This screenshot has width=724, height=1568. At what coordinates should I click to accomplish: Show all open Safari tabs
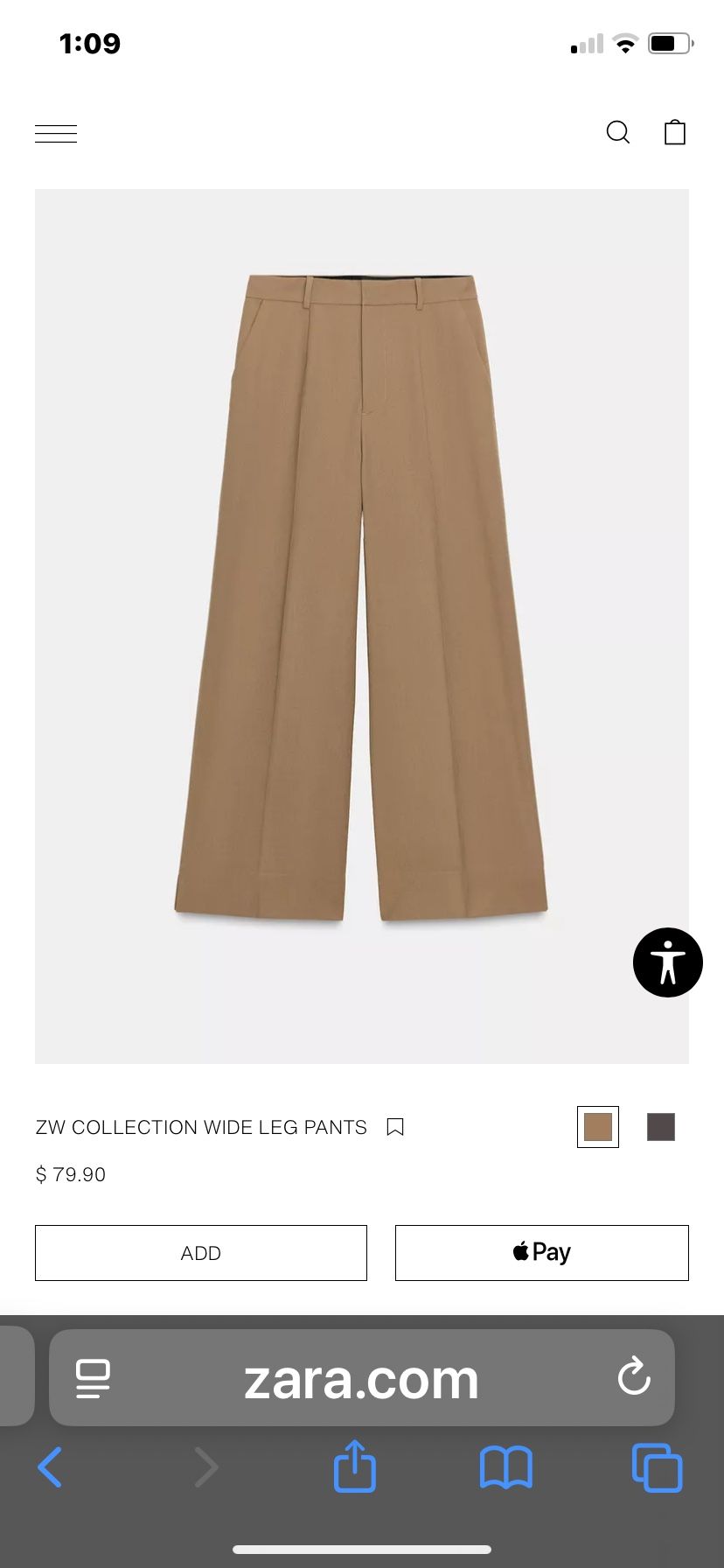(657, 1468)
